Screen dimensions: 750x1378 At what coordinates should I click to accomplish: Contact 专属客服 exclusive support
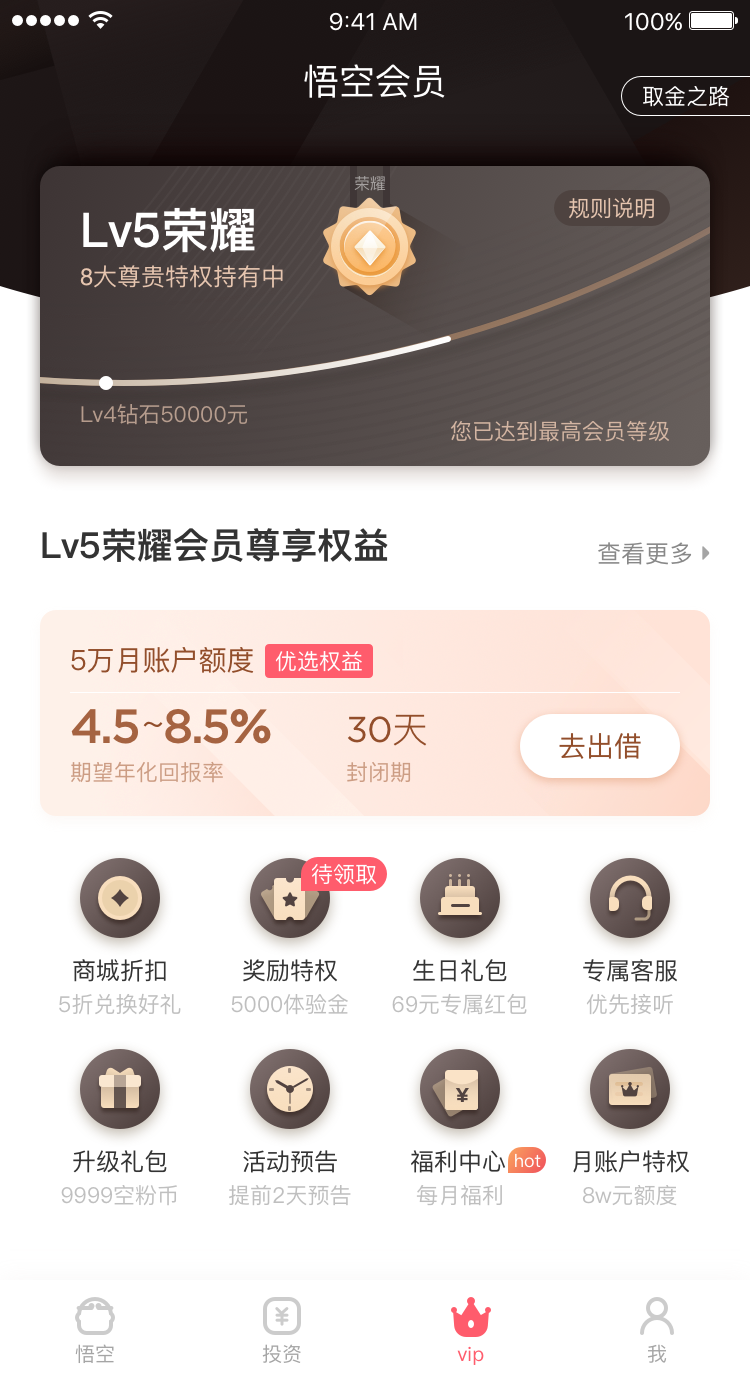(x=630, y=936)
